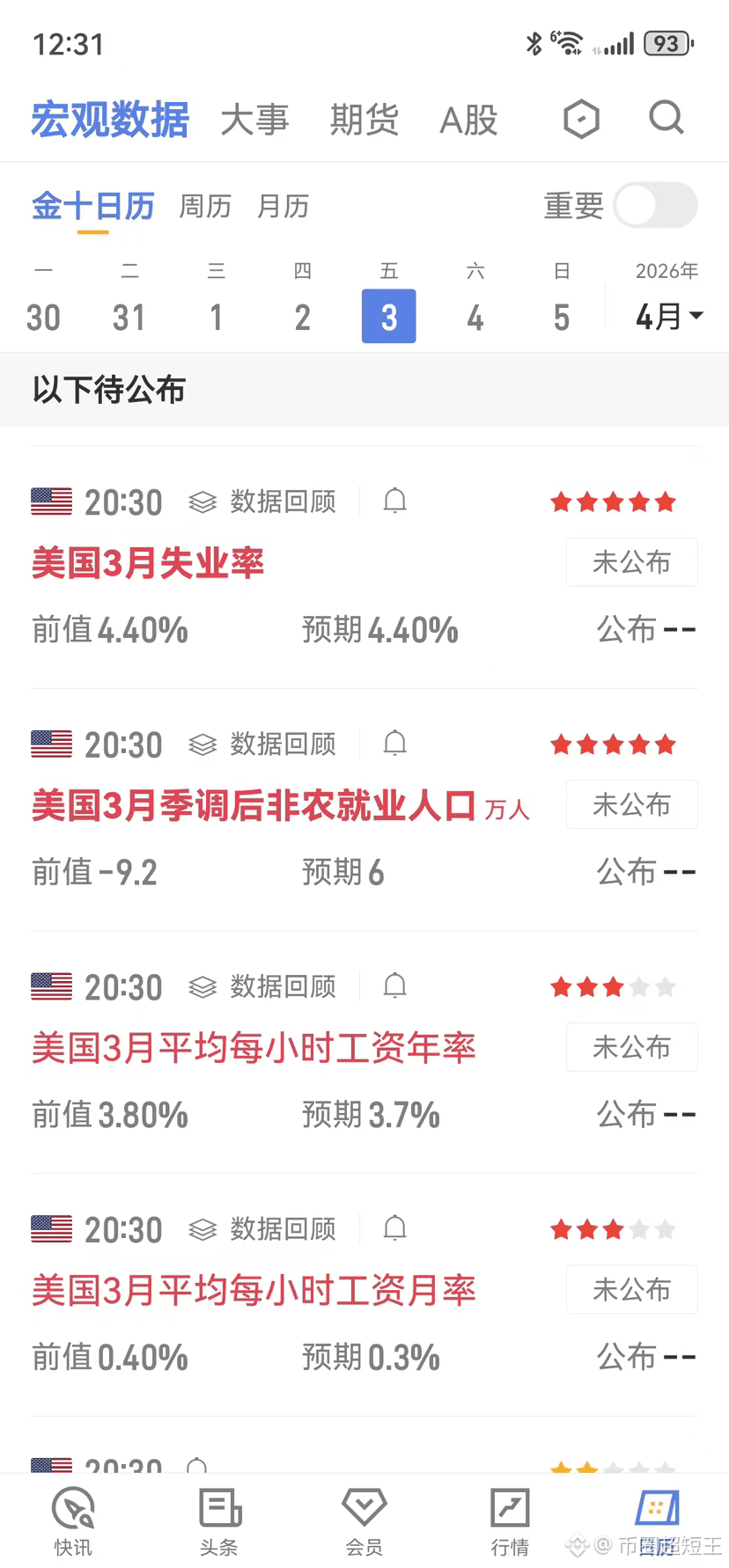
Task: Switch to the 期货 tab
Action: coord(364,120)
